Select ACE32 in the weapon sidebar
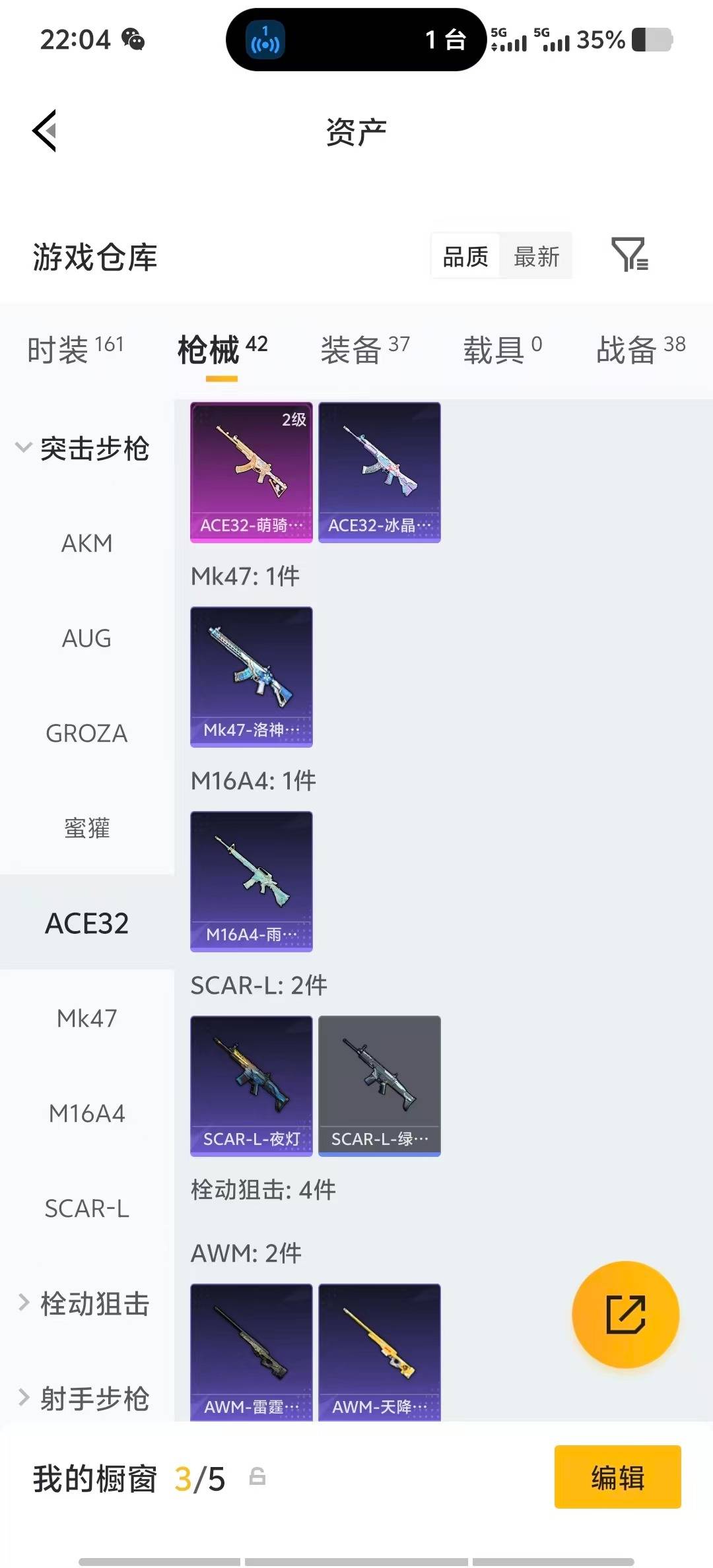The width and height of the screenshot is (713, 1568). tap(86, 923)
